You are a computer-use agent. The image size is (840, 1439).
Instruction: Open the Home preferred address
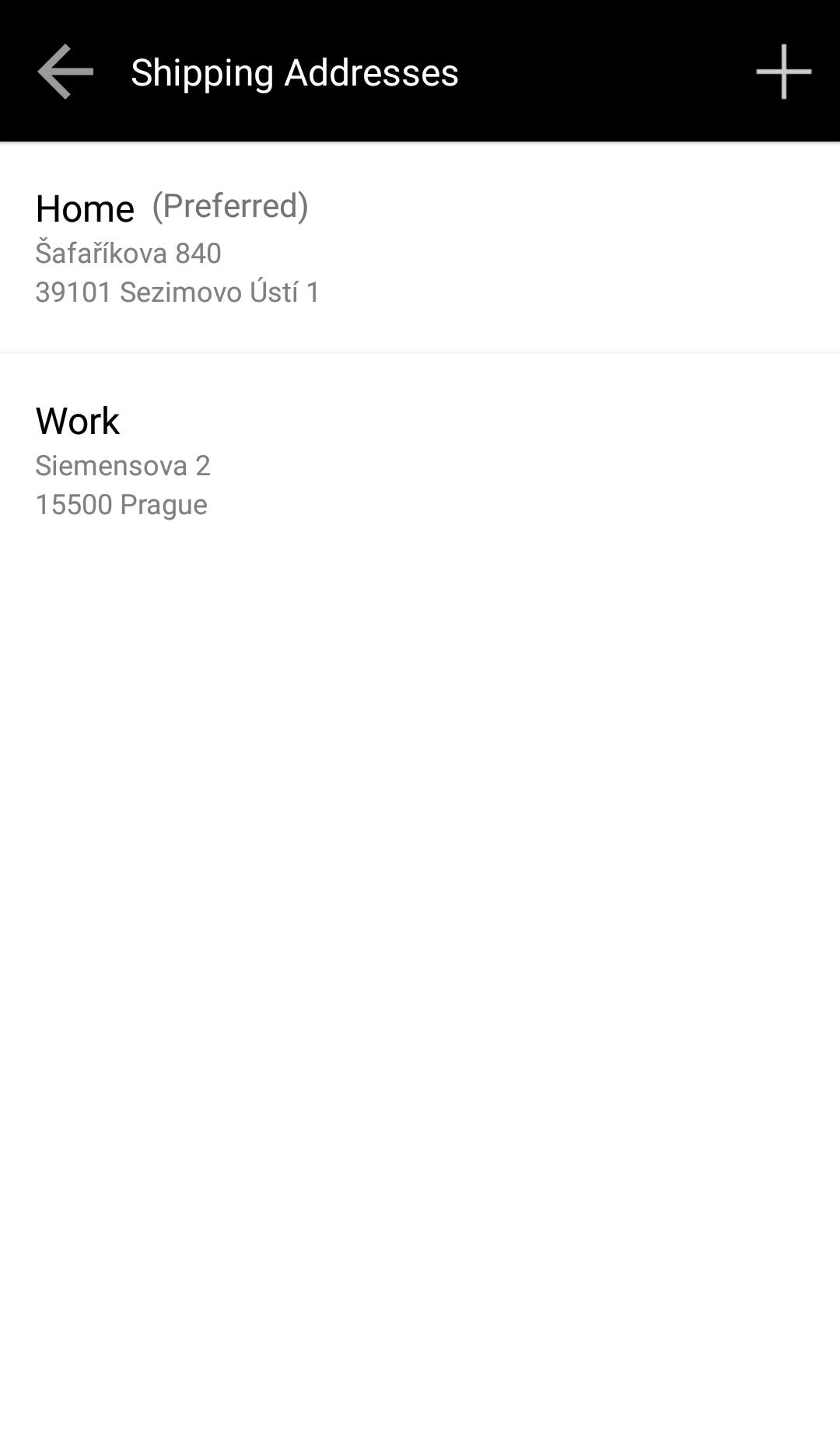(420, 247)
